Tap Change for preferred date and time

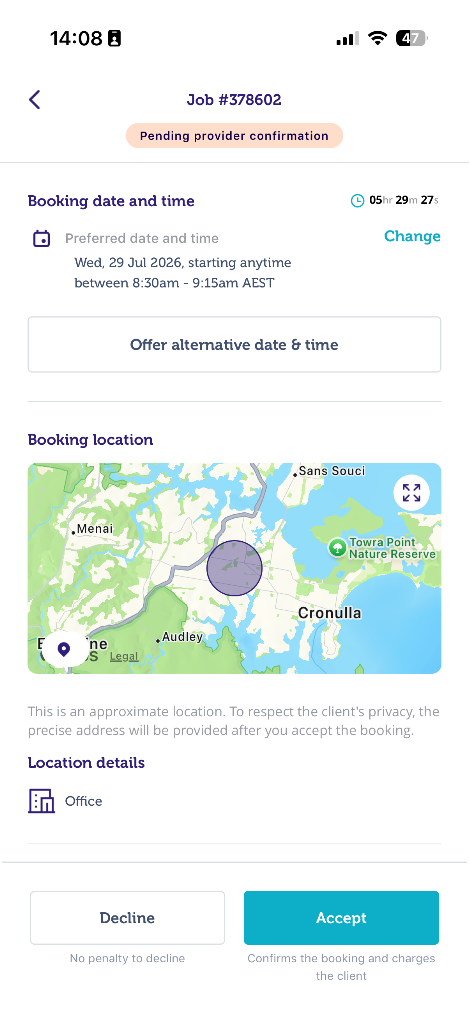pyautogui.click(x=412, y=236)
